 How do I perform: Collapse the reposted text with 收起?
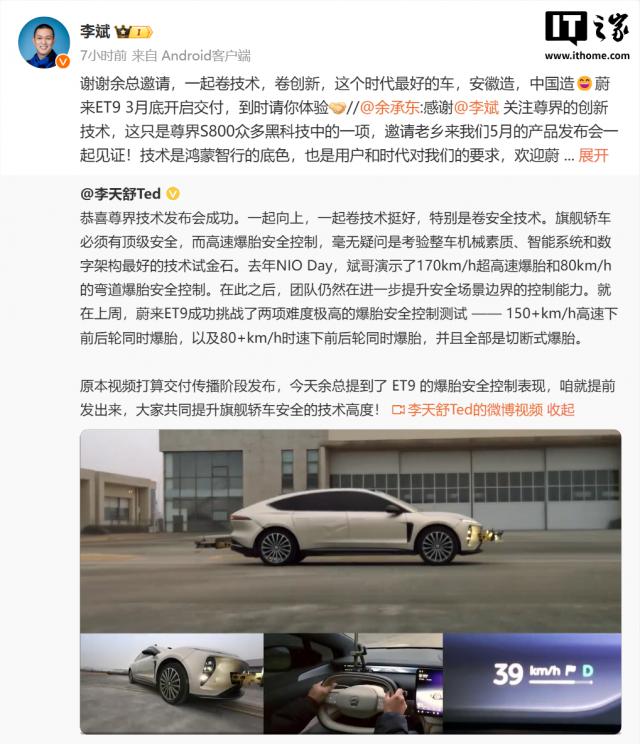(562, 409)
